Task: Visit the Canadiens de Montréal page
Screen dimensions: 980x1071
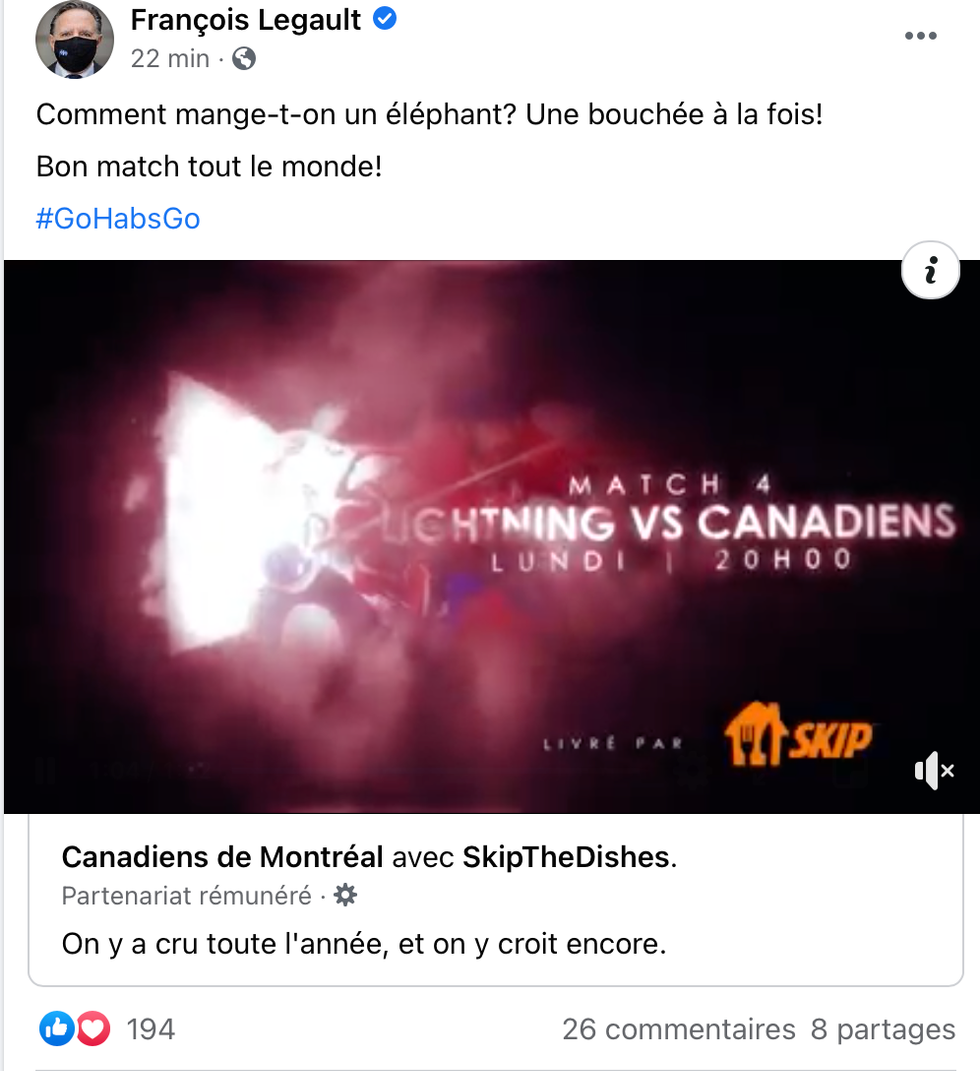Action: pos(222,857)
